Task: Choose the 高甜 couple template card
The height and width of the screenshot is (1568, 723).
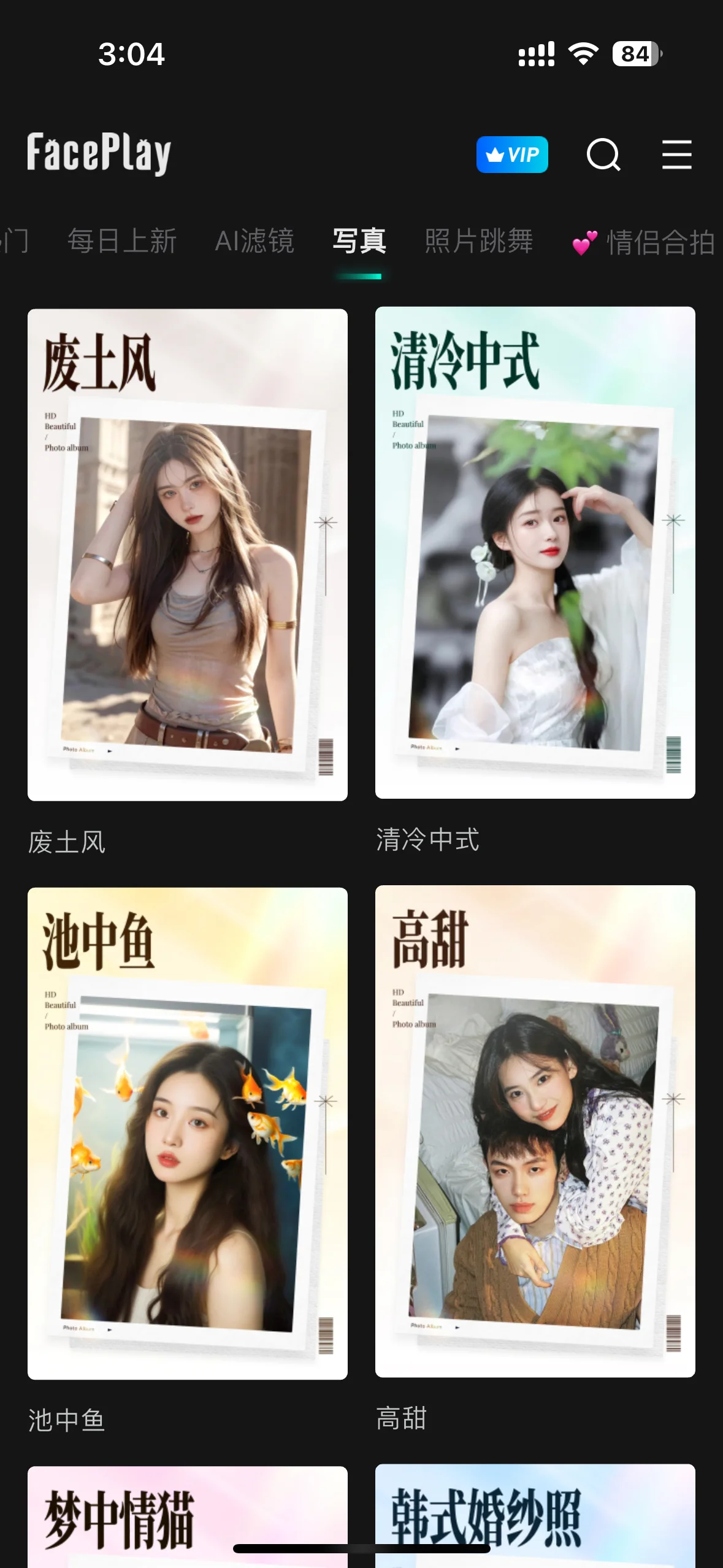Action: click(535, 1131)
